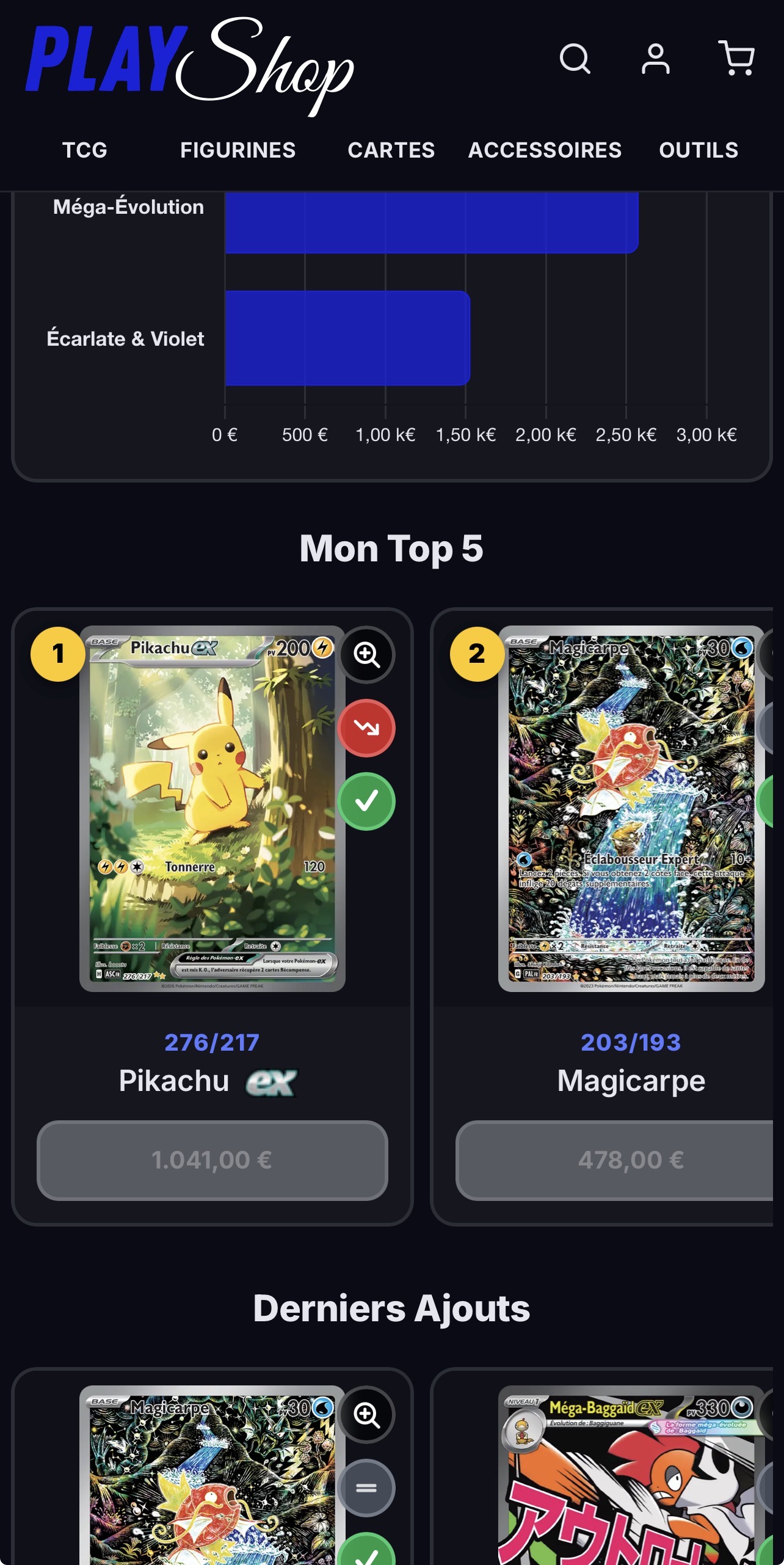This screenshot has width=784, height=1565.
Task: Zoom in on Magicarpe in Derniers Ajouts
Action: [x=366, y=1415]
